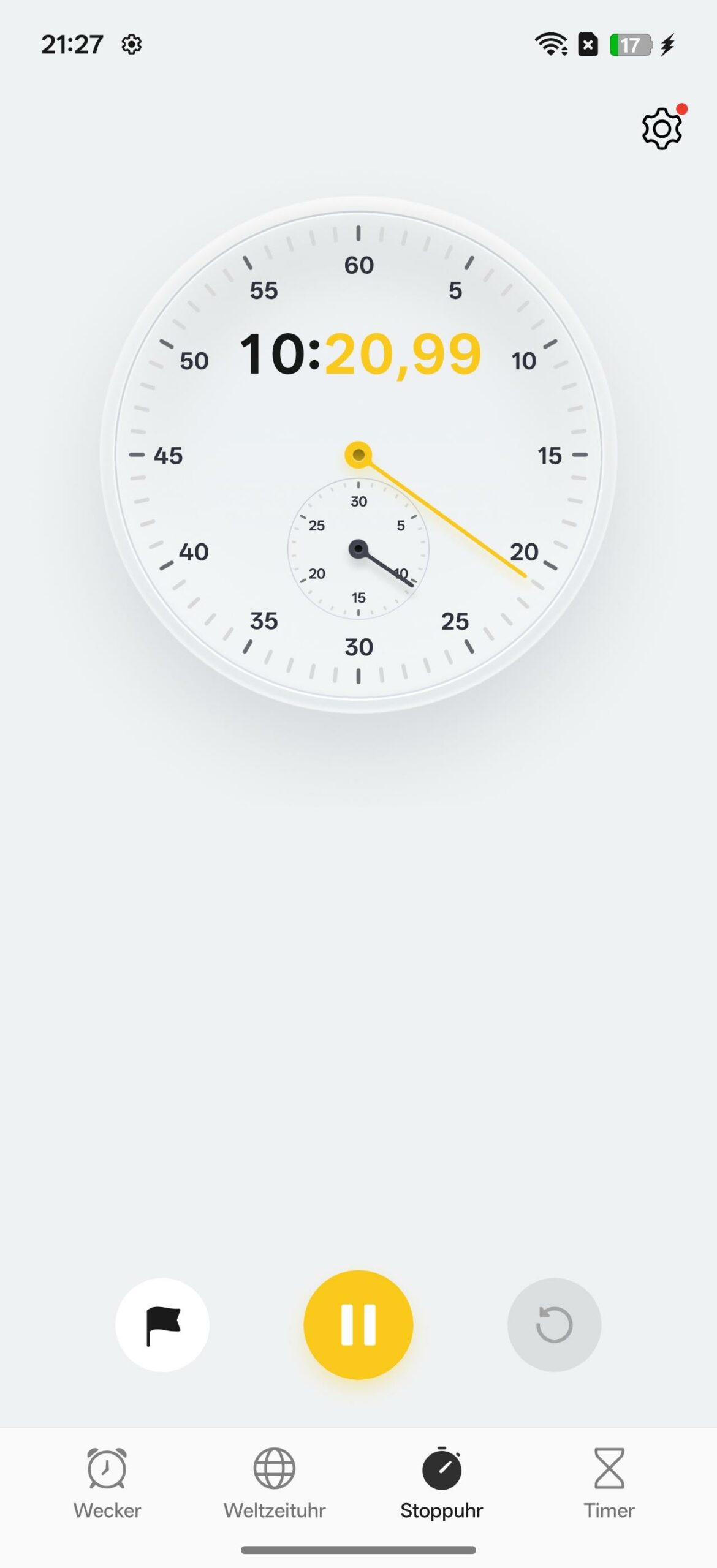717x1568 pixels.
Task: Switch to the Wecker tab
Action: (x=107, y=1483)
